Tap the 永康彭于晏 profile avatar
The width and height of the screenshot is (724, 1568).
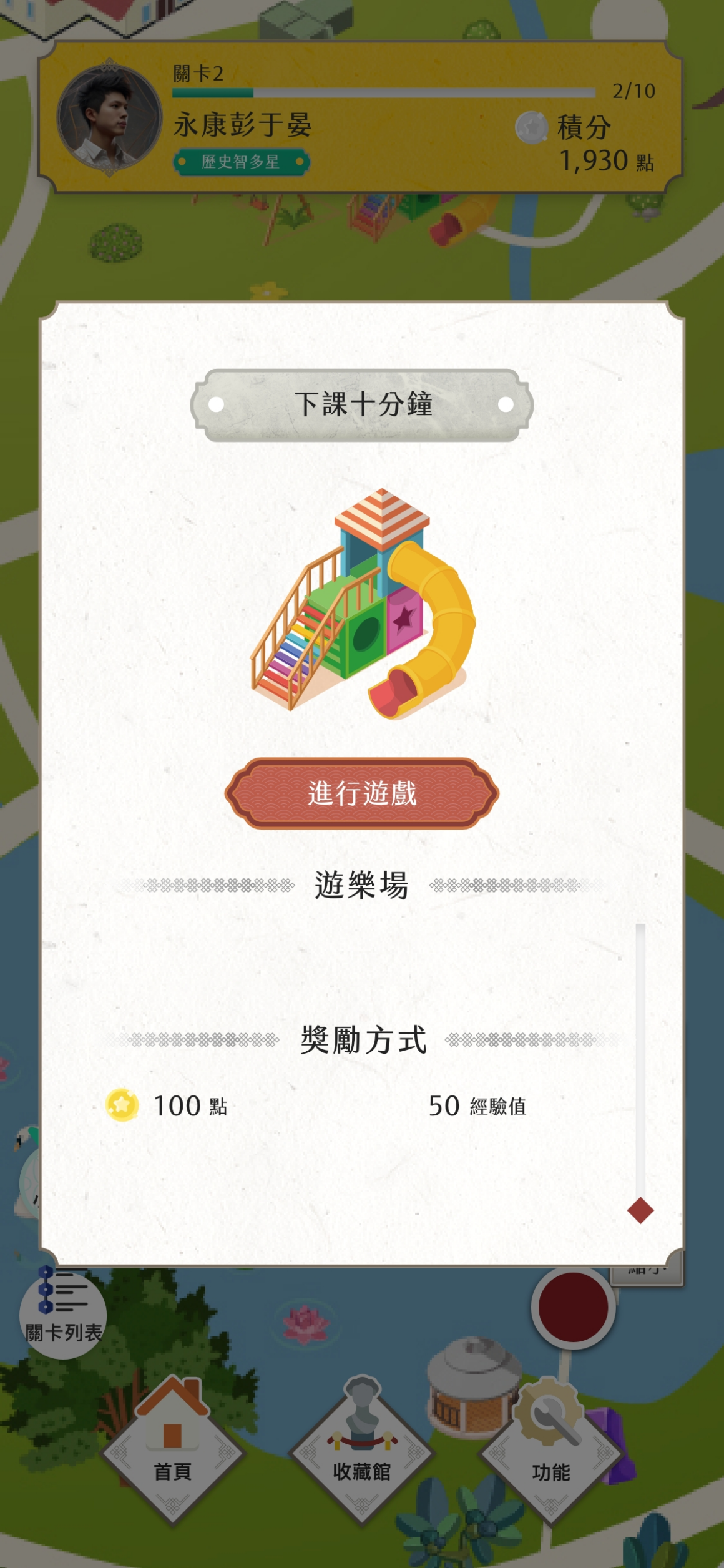[109, 119]
